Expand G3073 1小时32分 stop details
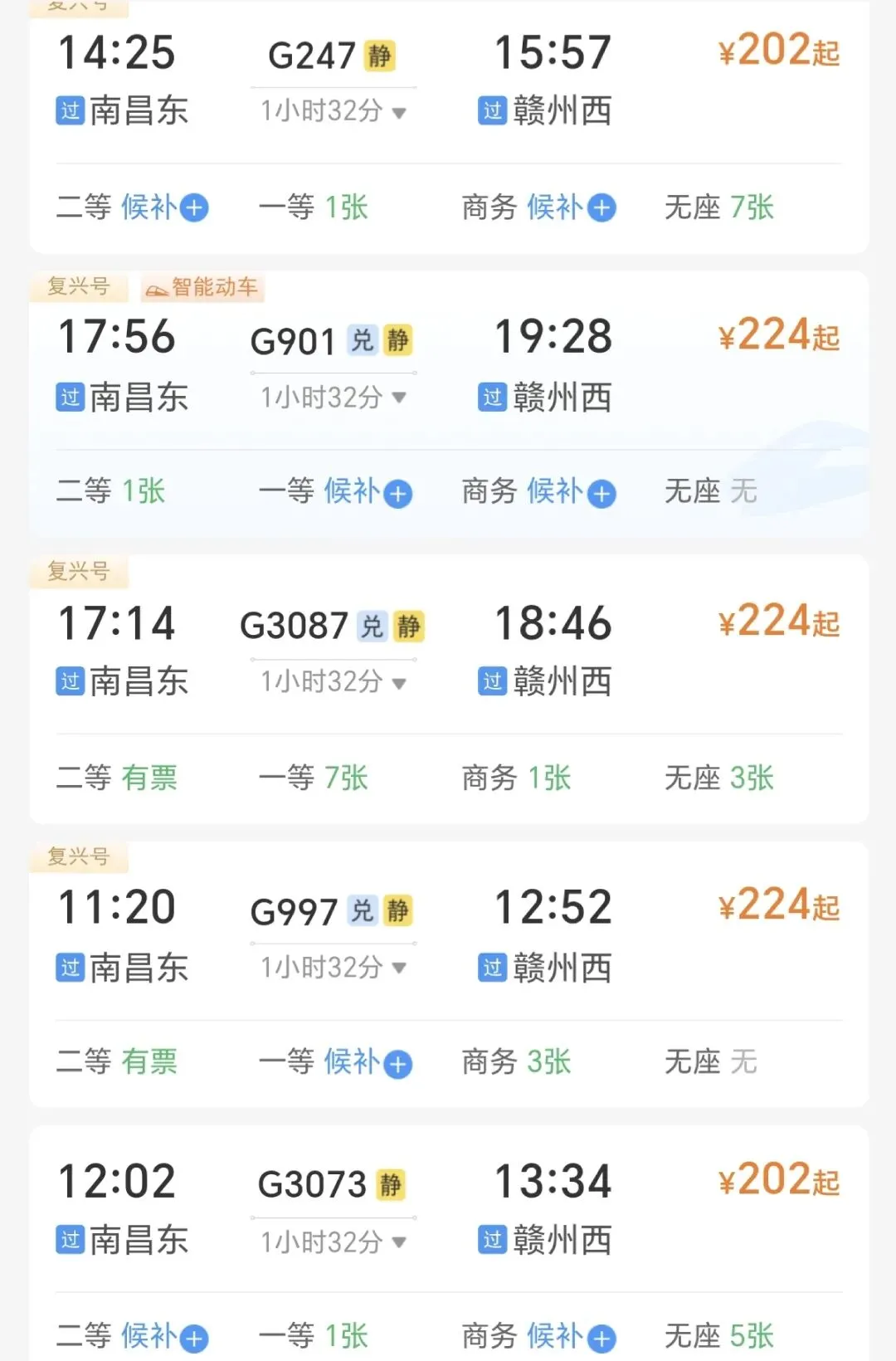The height and width of the screenshot is (1361, 896). [334, 1242]
